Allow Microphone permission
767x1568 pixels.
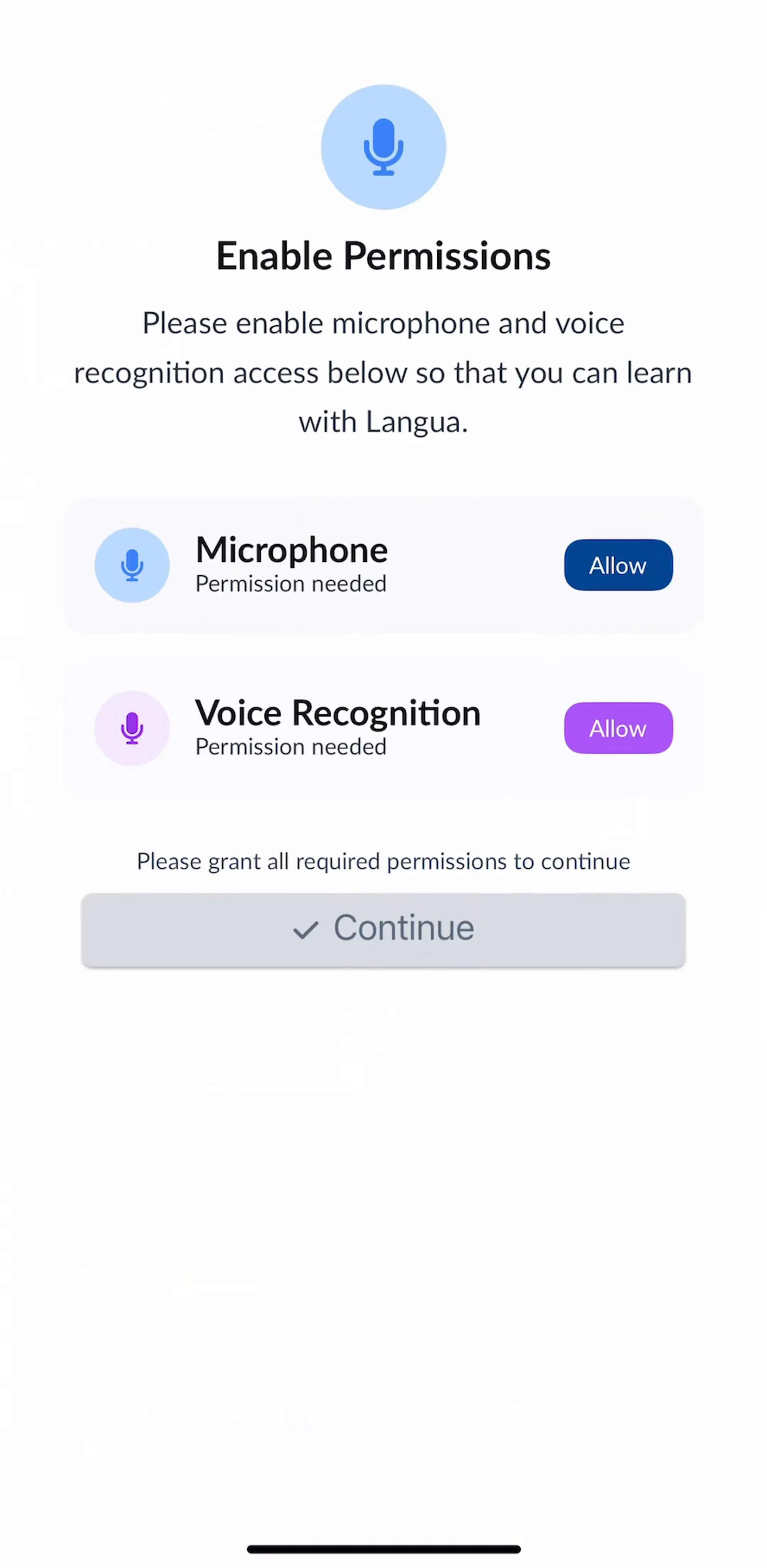pos(618,565)
